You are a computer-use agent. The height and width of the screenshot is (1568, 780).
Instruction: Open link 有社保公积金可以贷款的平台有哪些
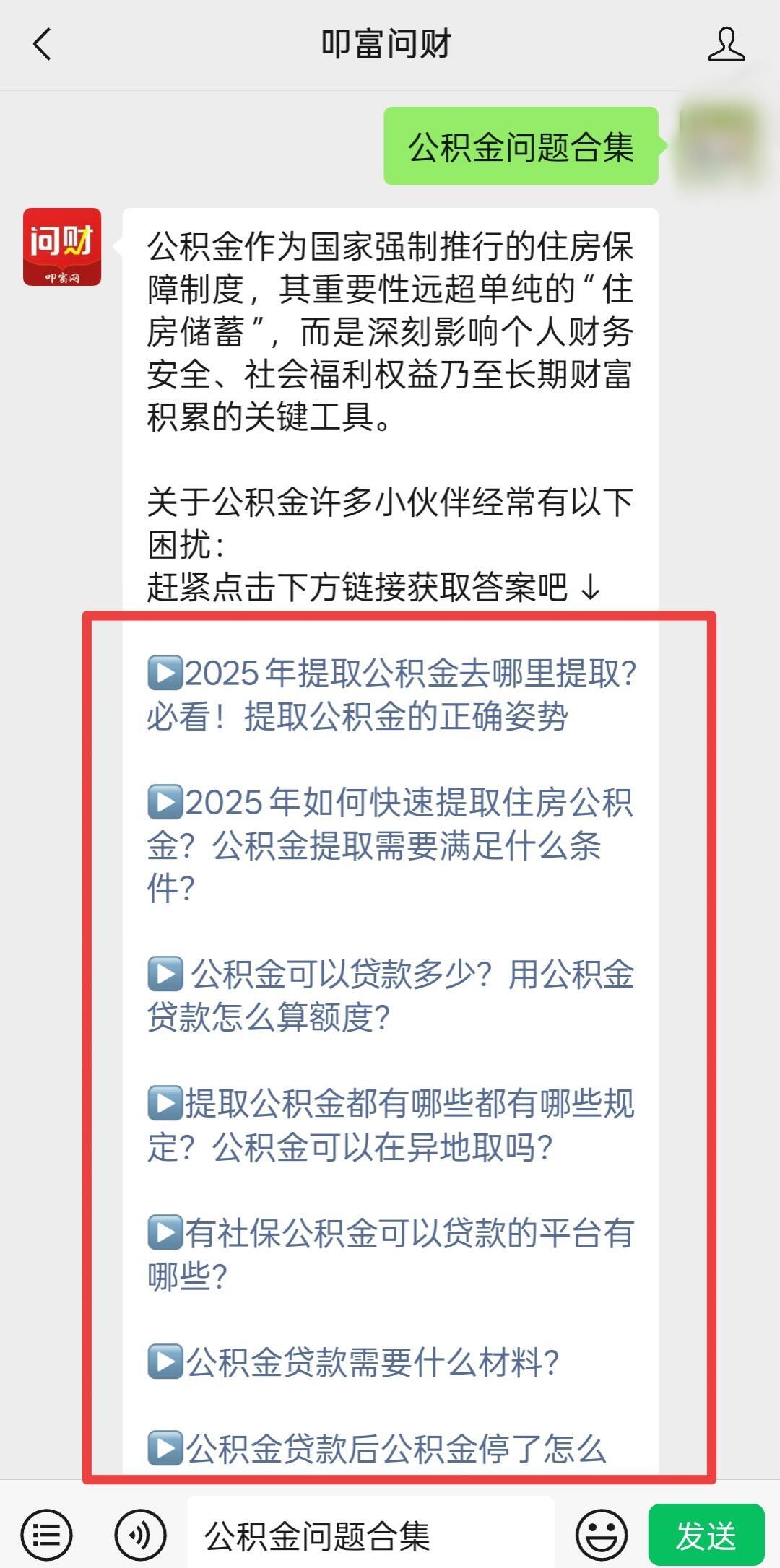[390, 1254]
